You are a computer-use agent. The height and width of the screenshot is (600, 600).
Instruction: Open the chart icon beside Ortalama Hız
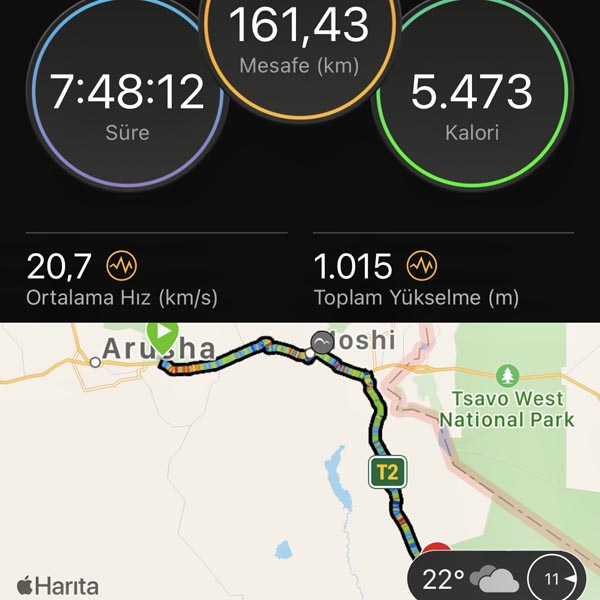click(122, 266)
